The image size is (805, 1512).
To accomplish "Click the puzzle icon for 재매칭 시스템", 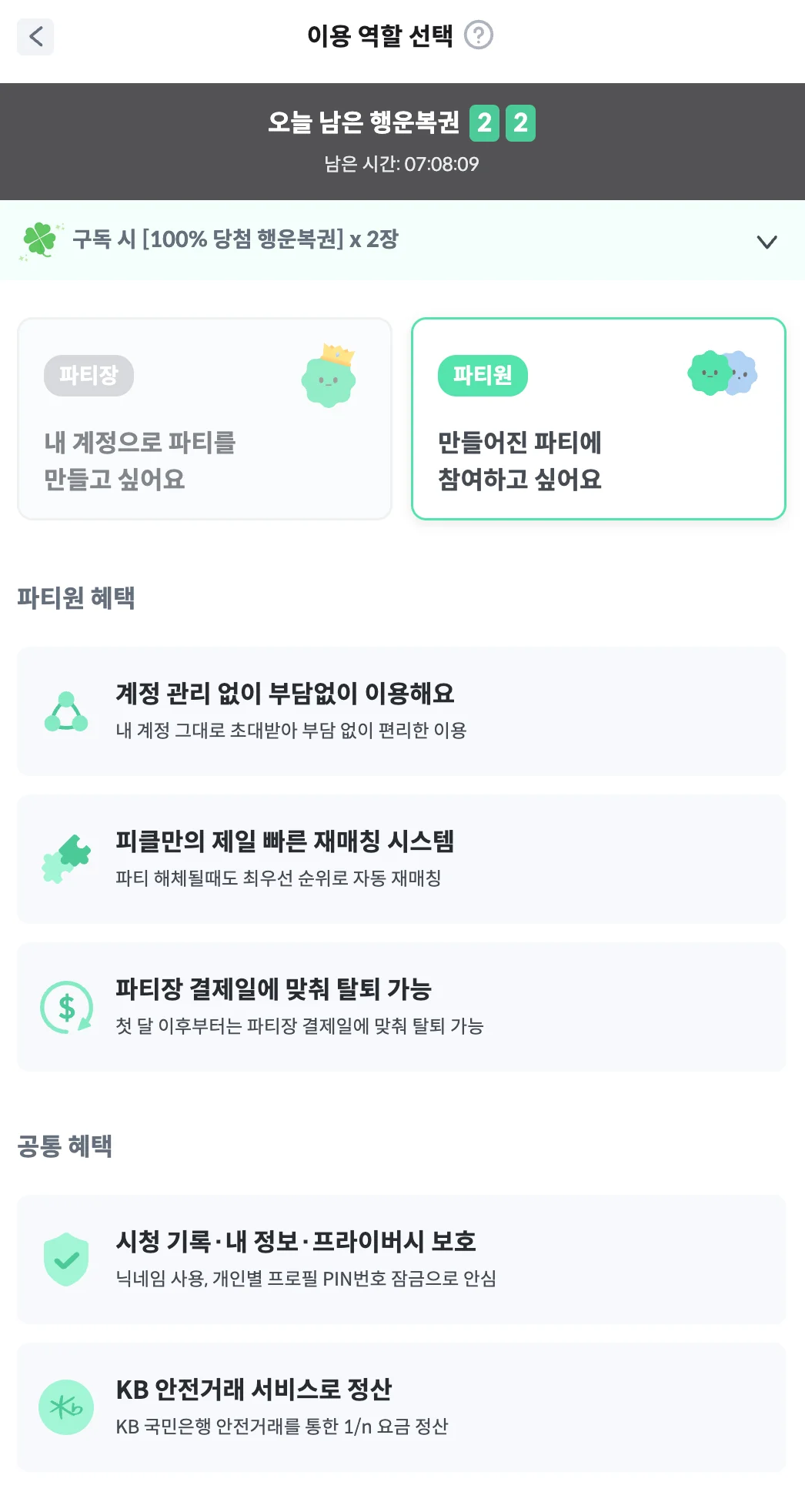I will 68,857.
